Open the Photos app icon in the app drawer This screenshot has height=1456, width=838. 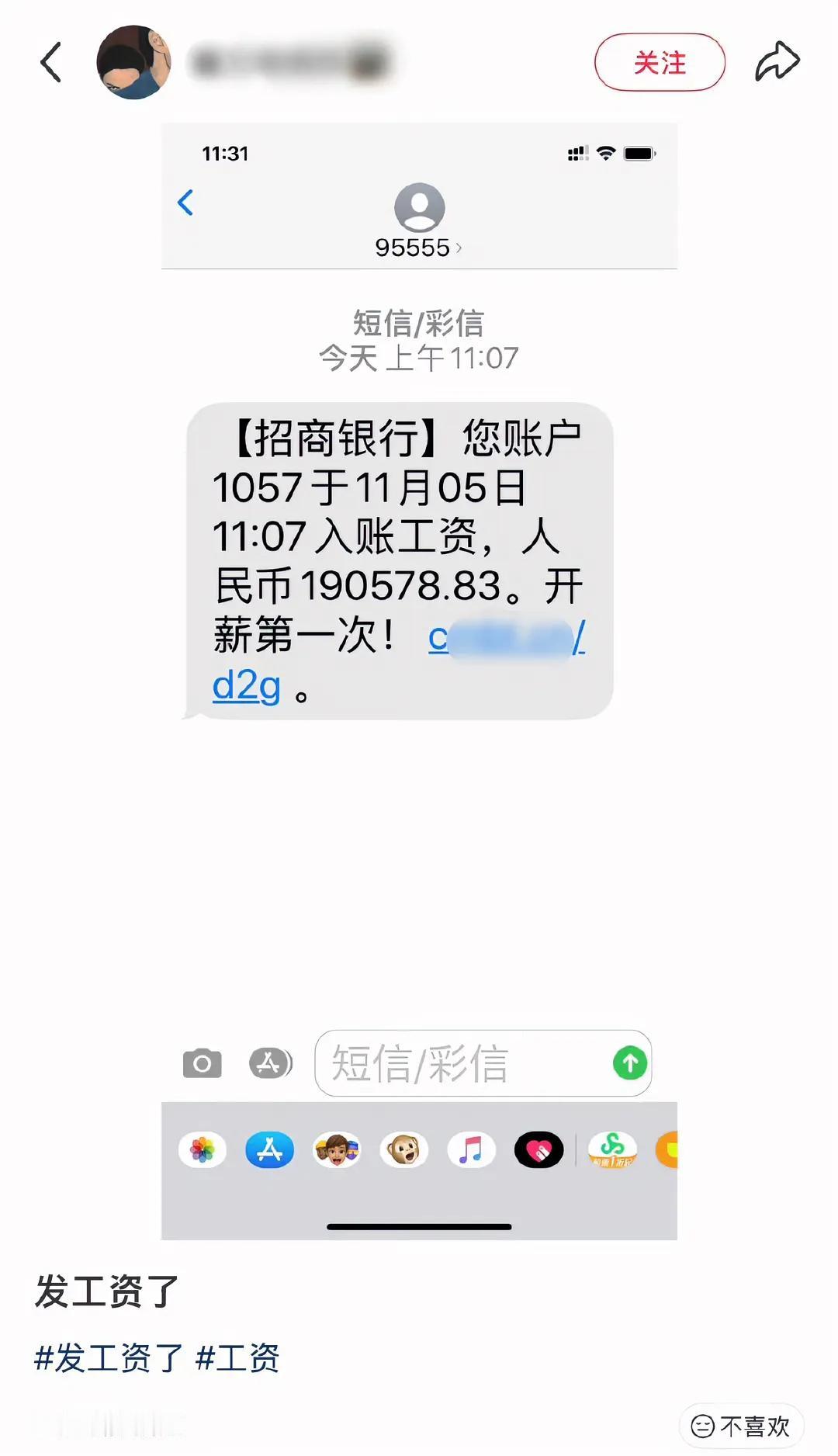[x=201, y=1150]
